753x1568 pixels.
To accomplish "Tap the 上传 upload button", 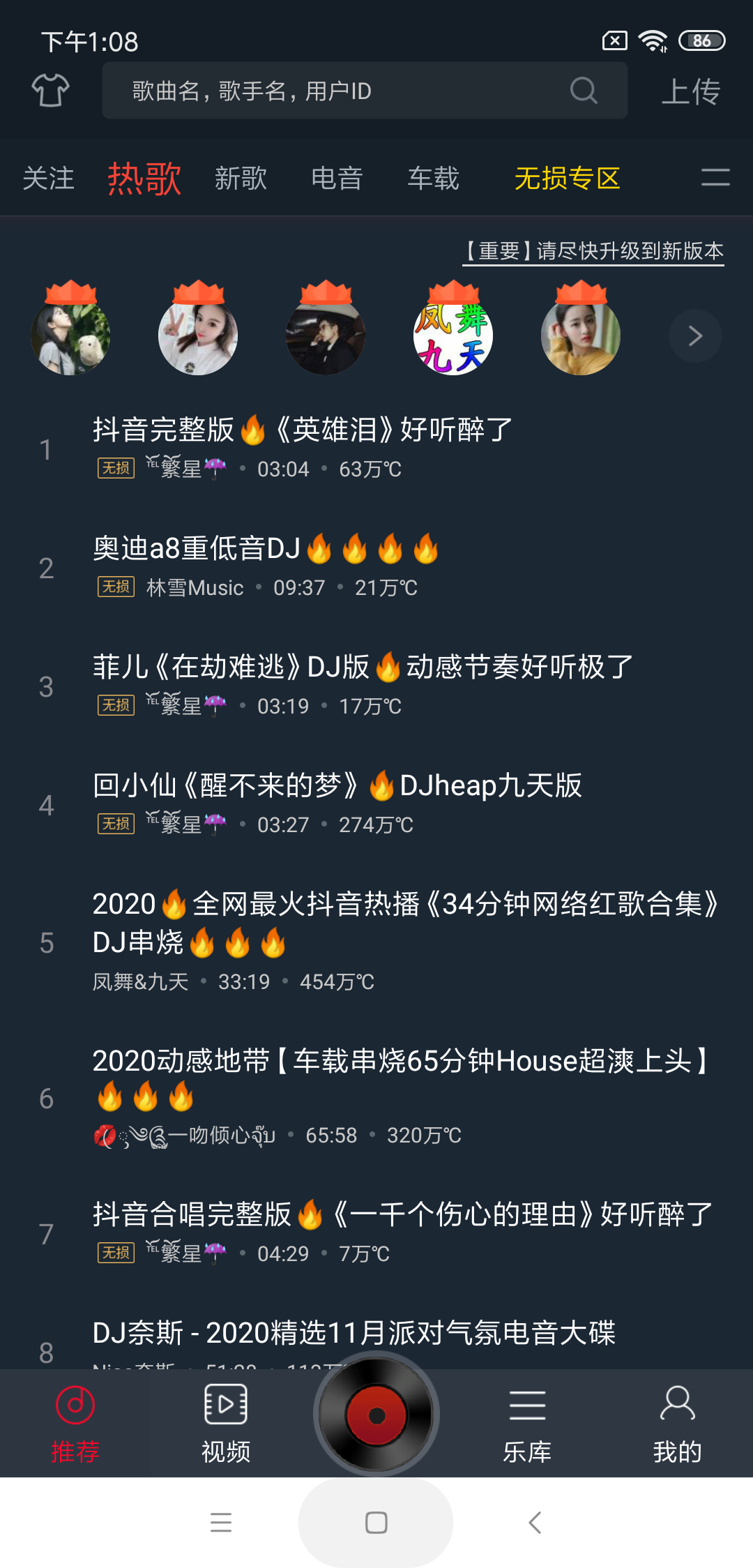I will (690, 91).
